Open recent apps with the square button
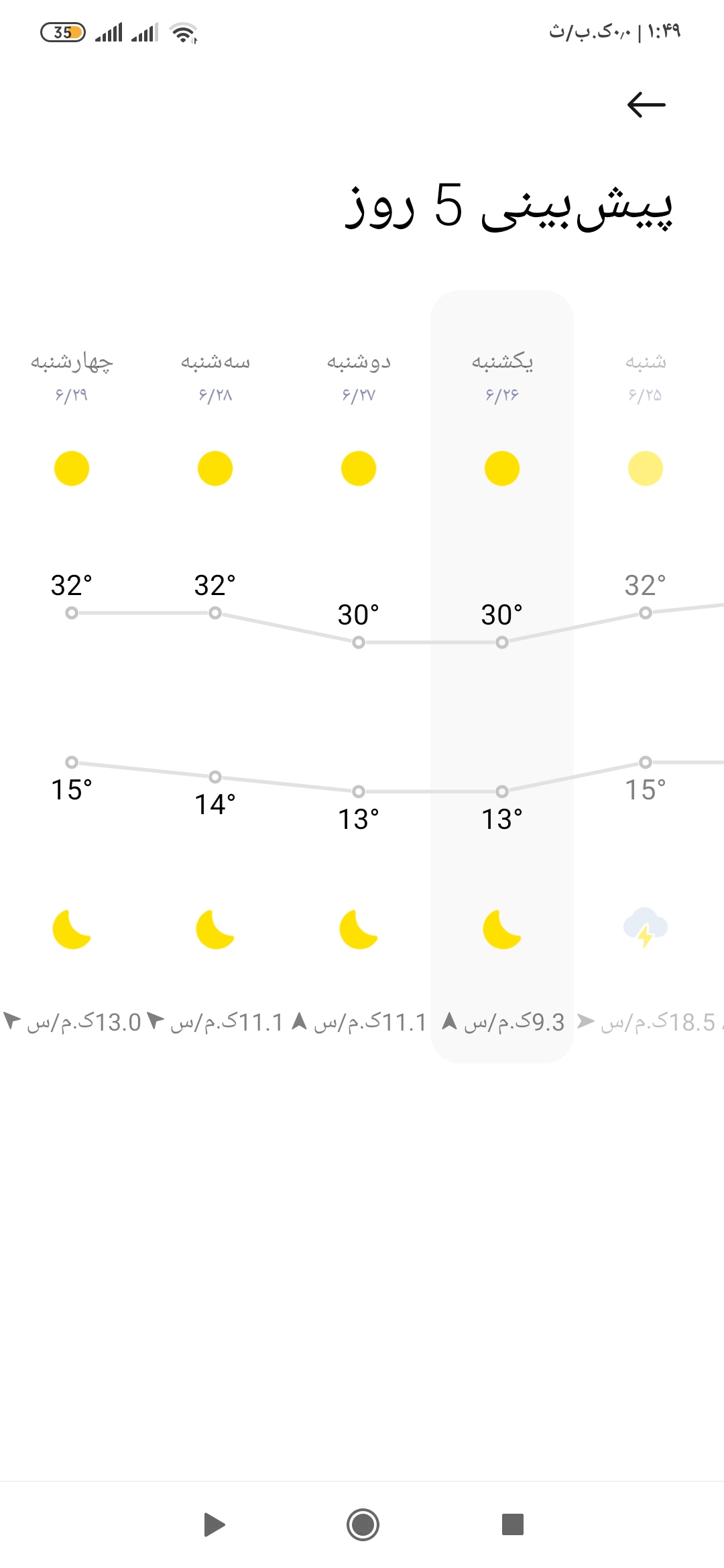The height and width of the screenshot is (1568, 724). [x=512, y=1524]
